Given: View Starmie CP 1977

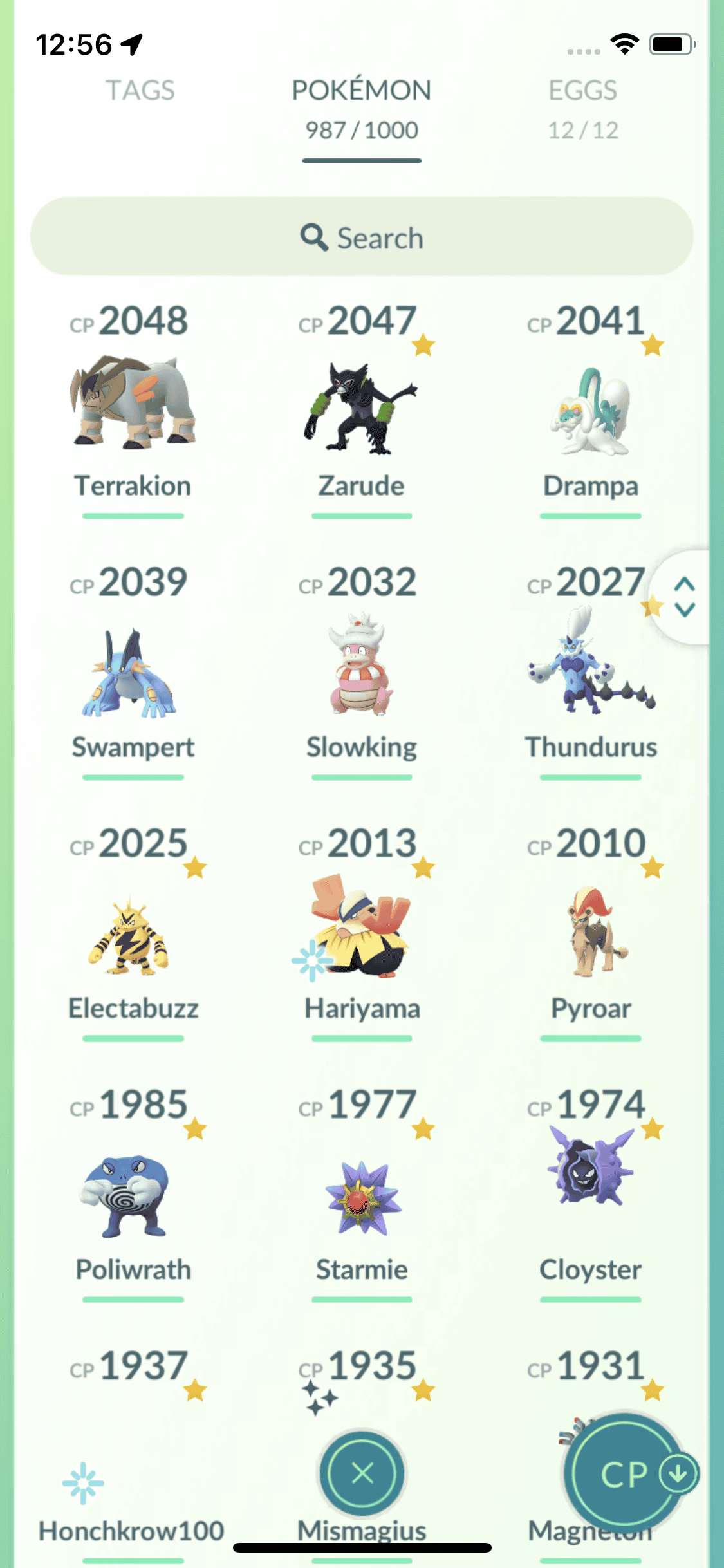Looking at the screenshot, I should click(361, 1197).
